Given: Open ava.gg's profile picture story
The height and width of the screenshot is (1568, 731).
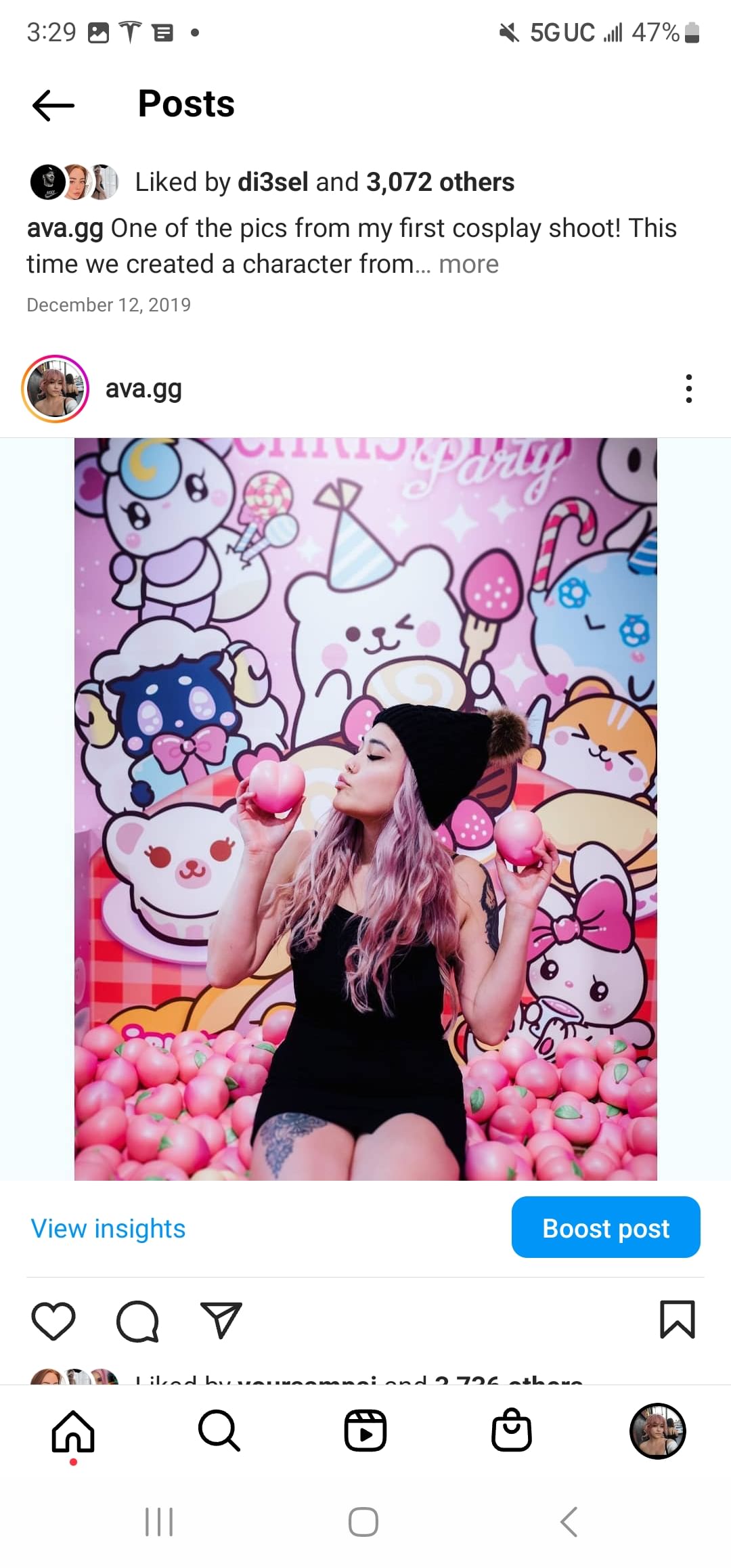Looking at the screenshot, I should coord(55,389).
